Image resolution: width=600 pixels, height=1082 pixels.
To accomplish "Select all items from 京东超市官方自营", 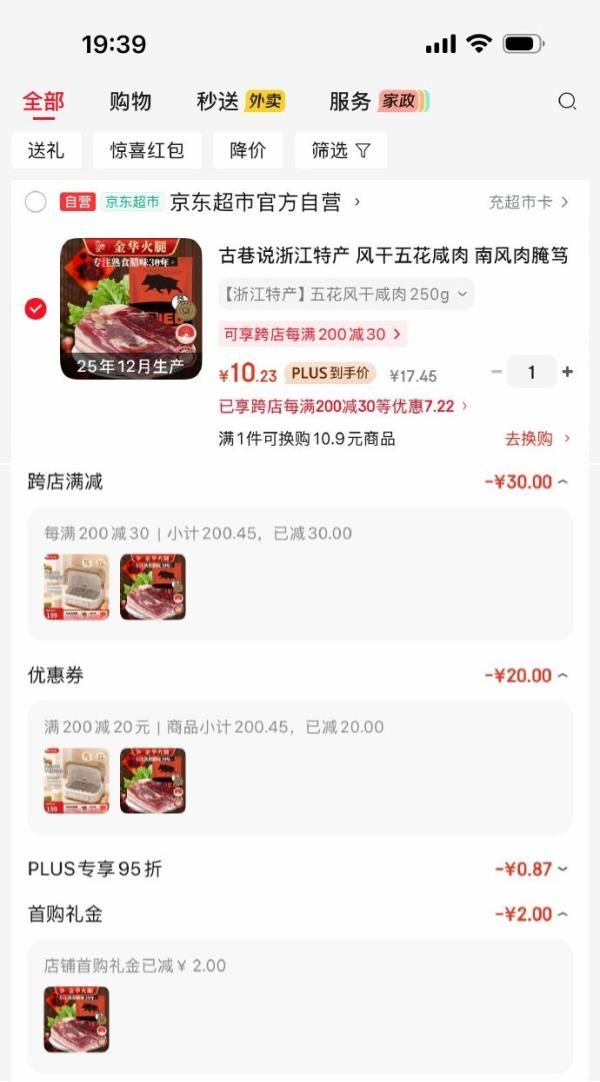I will pos(36,202).
